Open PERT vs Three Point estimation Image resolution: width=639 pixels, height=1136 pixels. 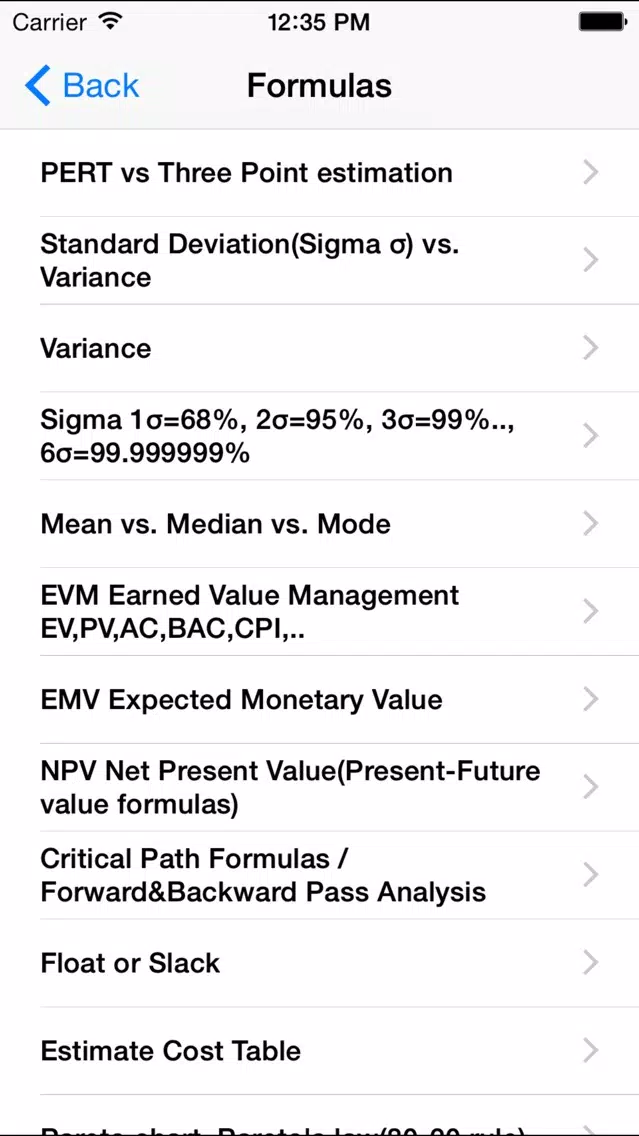click(320, 172)
